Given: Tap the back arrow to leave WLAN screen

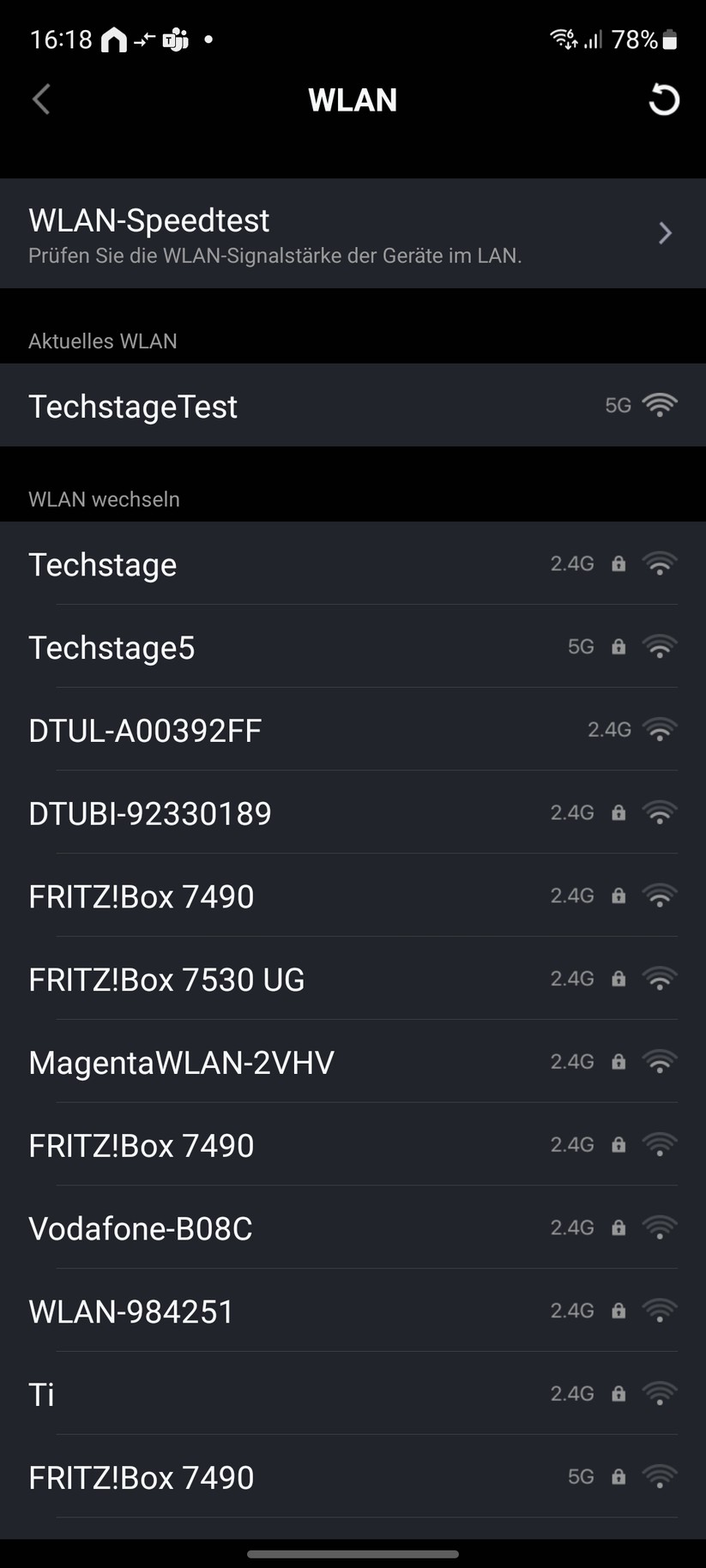Looking at the screenshot, I should [x=40, y=100].
